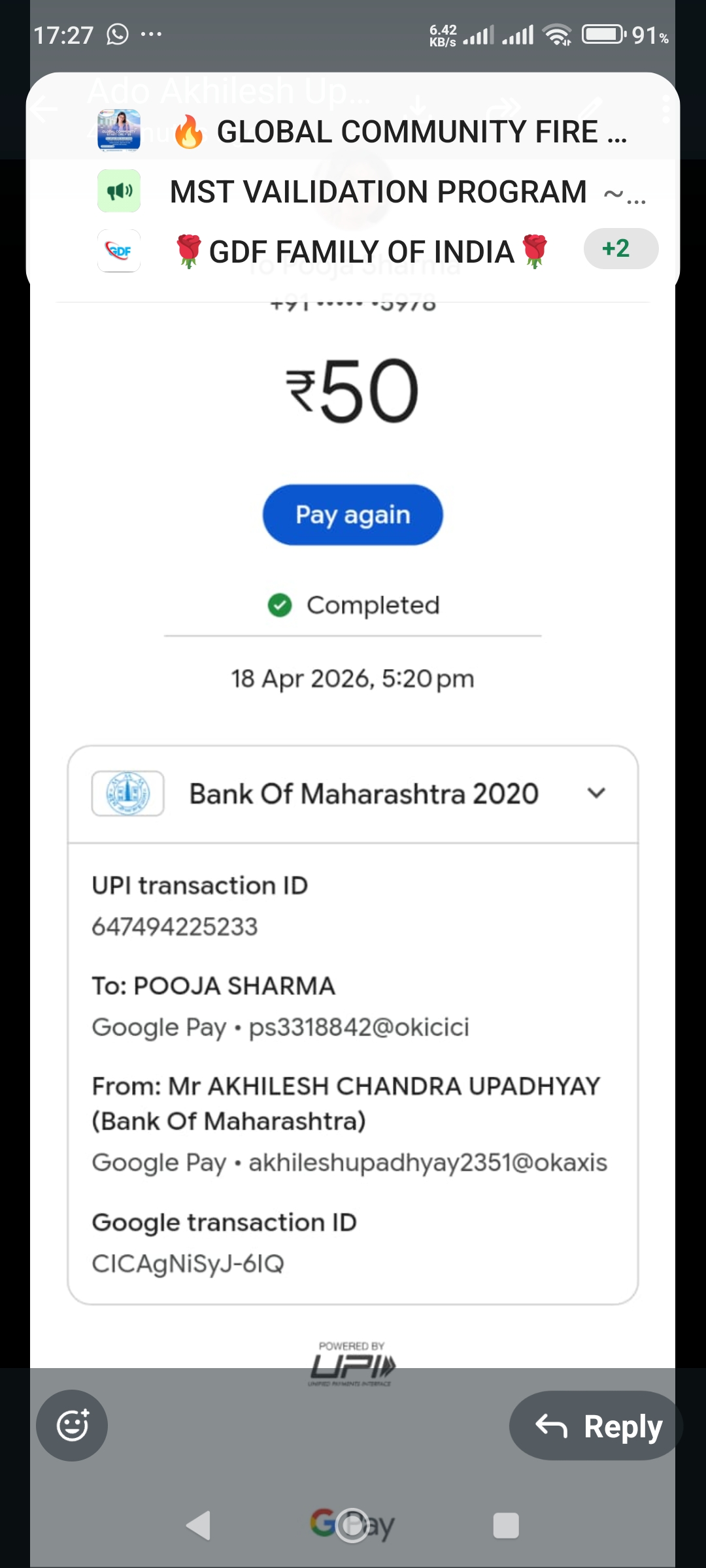Show the +2 more chats
Image resolution: width=706 pixels, height=1568 pixels.
(620, 249)
